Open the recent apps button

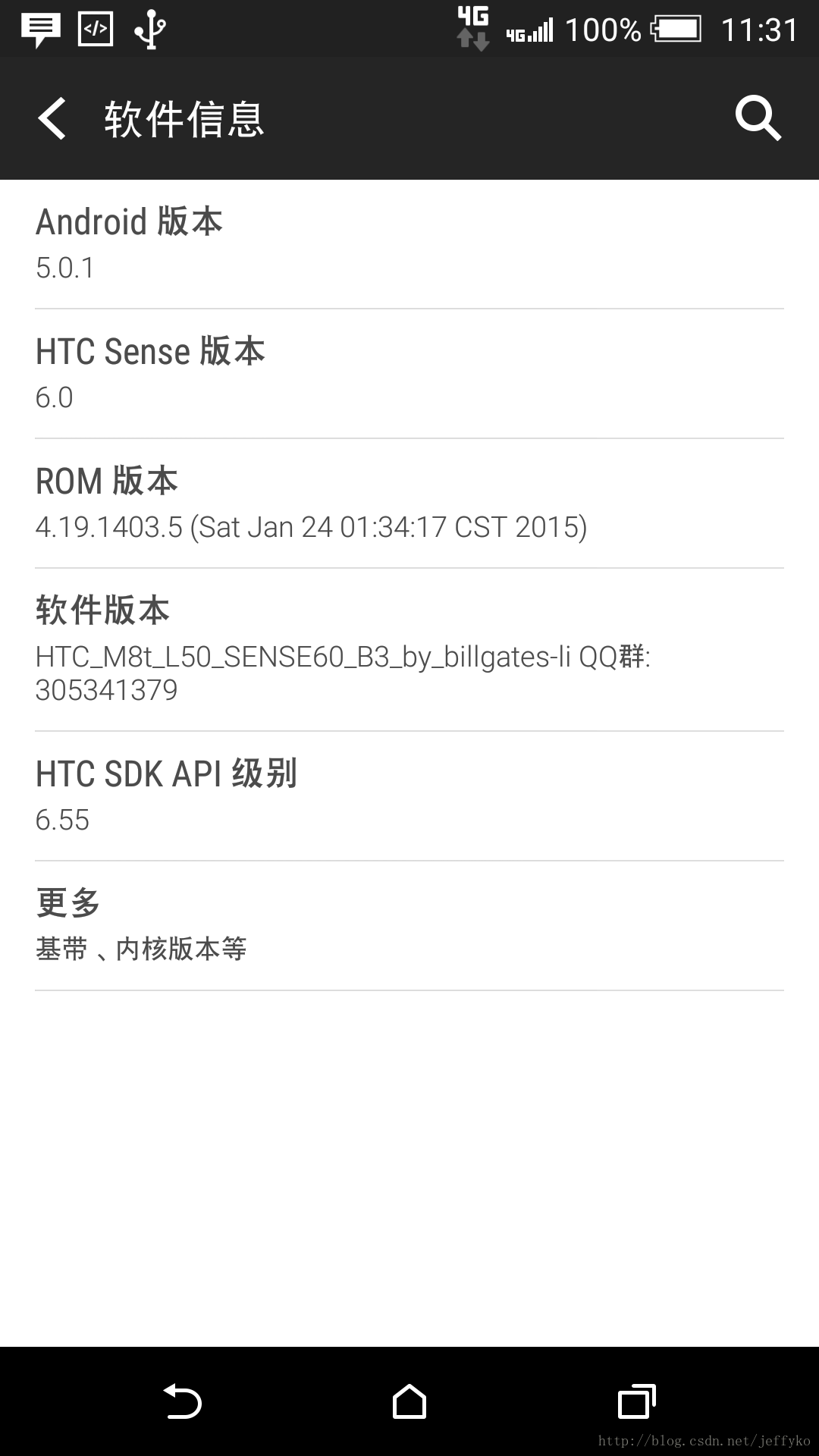click(637, 1401)
